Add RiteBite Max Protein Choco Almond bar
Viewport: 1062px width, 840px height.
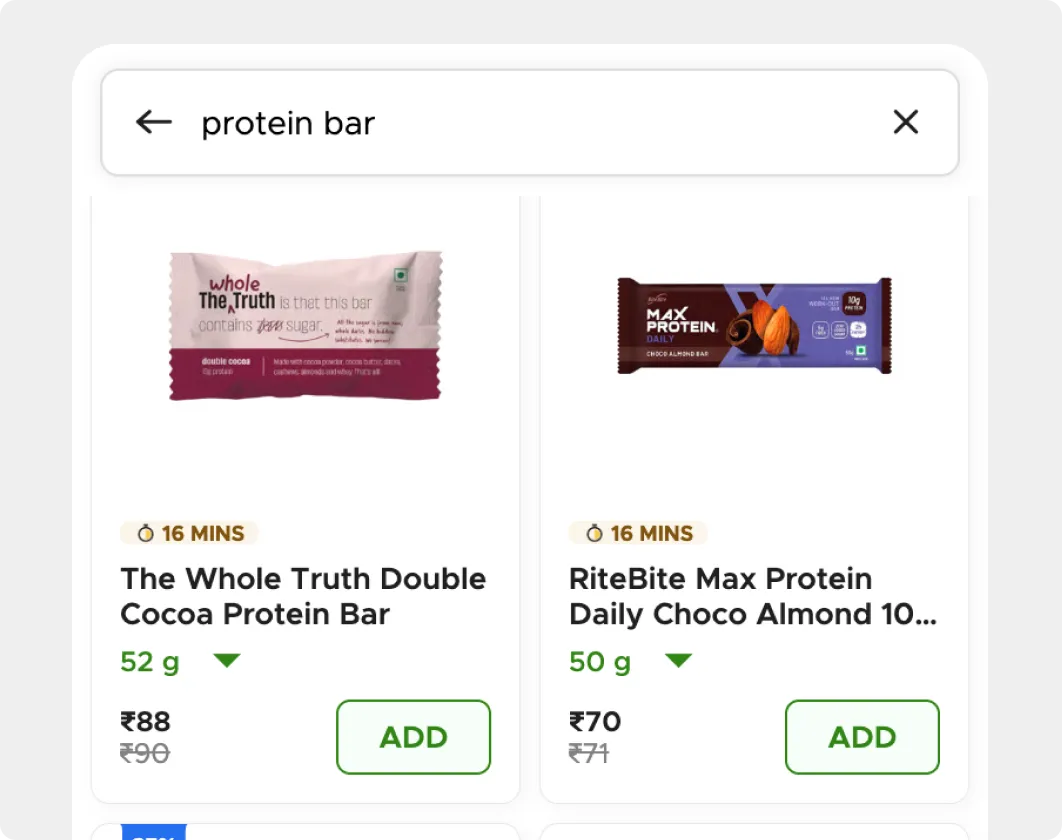(x=862, y=737)
